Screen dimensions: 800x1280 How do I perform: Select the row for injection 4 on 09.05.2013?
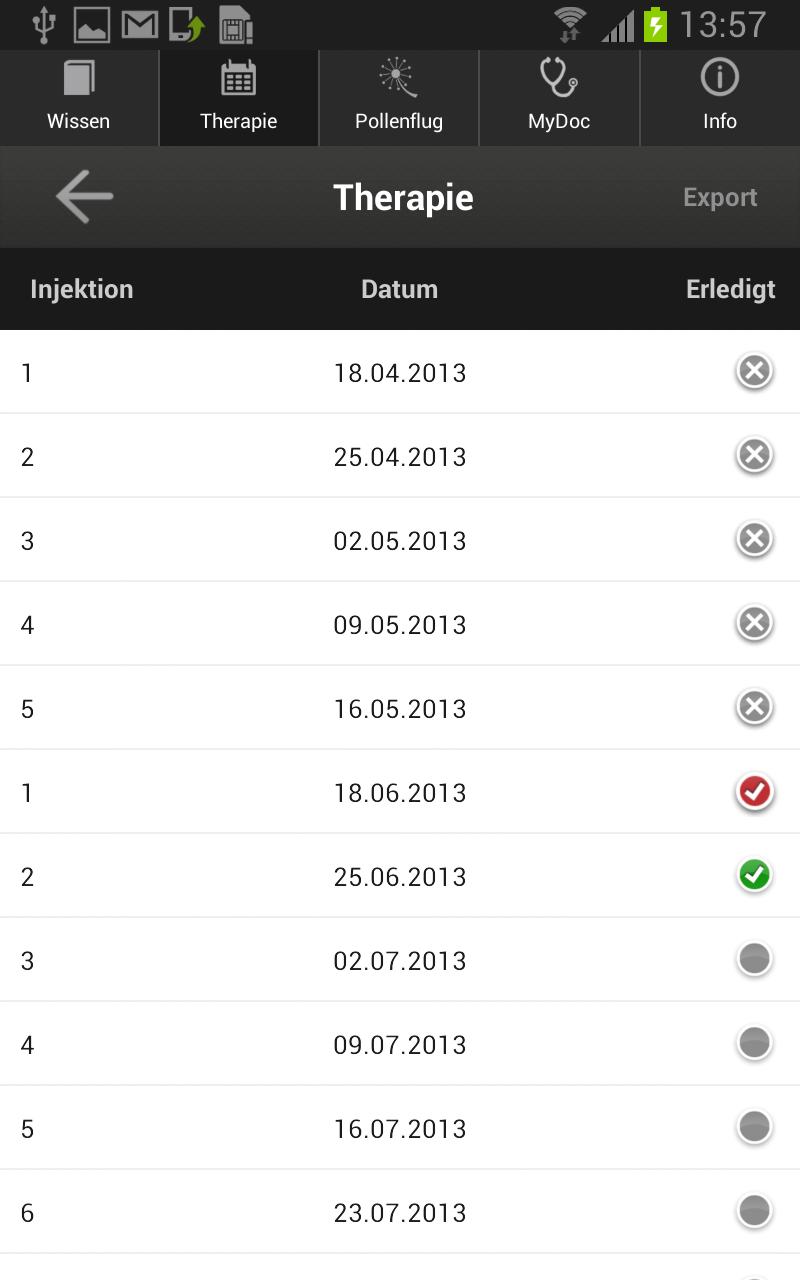pos(400,624)
